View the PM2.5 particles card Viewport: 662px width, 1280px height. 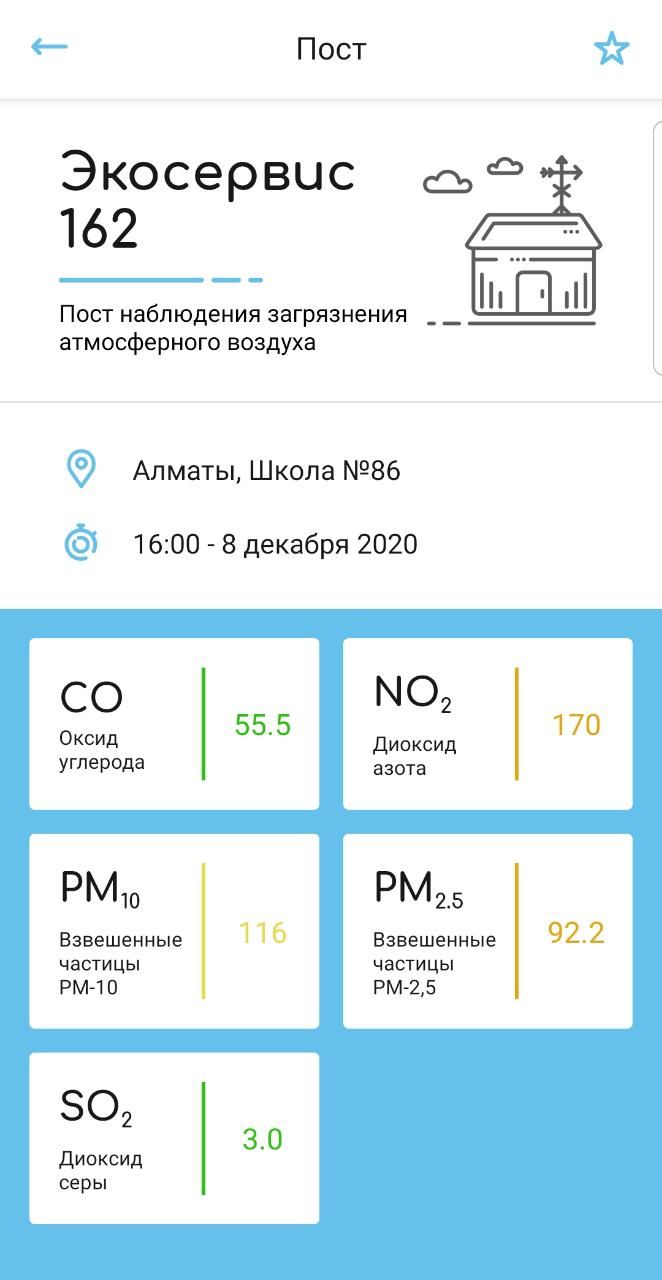[x=488, y=931]
